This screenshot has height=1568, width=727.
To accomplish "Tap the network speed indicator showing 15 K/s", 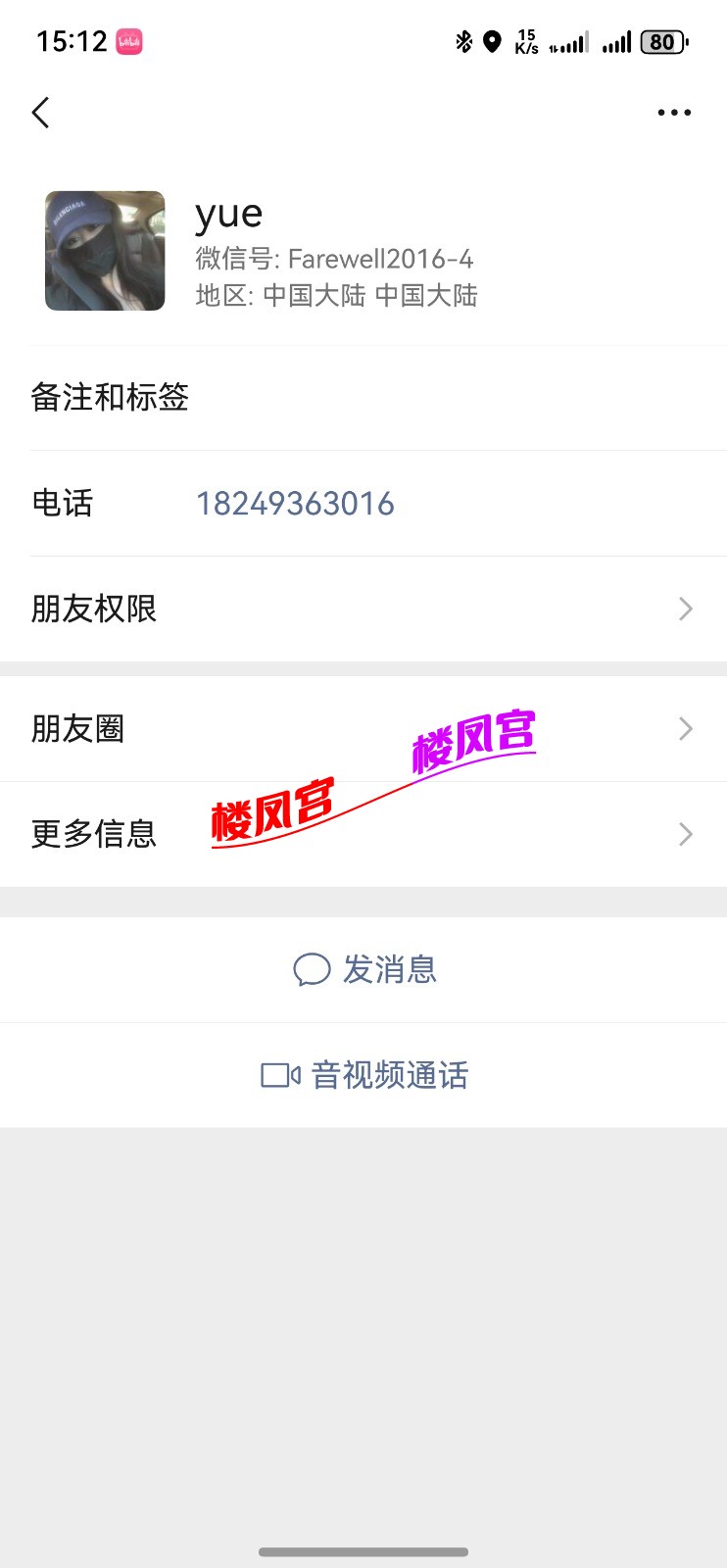I will pos(527,42).
